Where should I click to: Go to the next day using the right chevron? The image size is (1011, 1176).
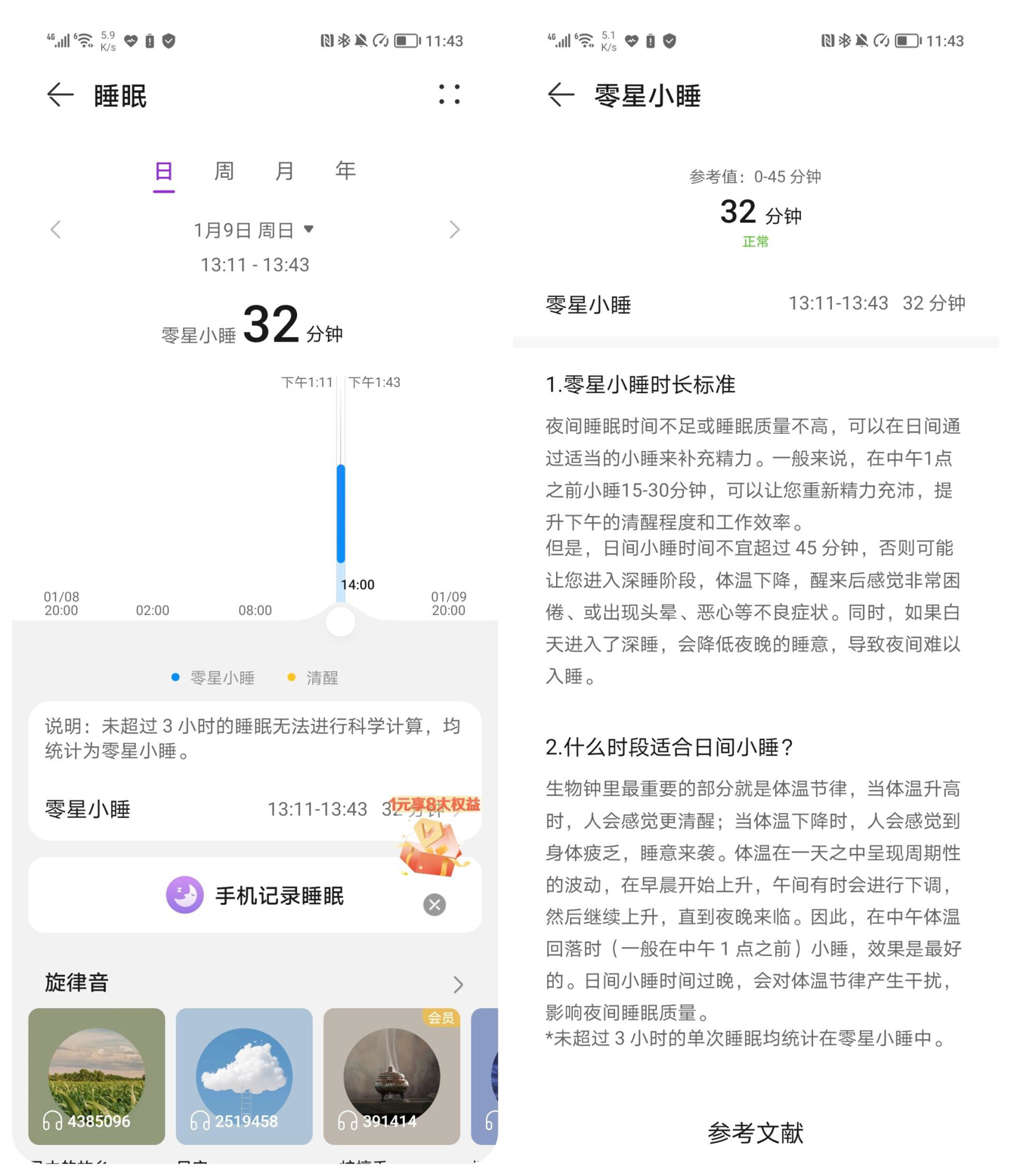point(455,229)
